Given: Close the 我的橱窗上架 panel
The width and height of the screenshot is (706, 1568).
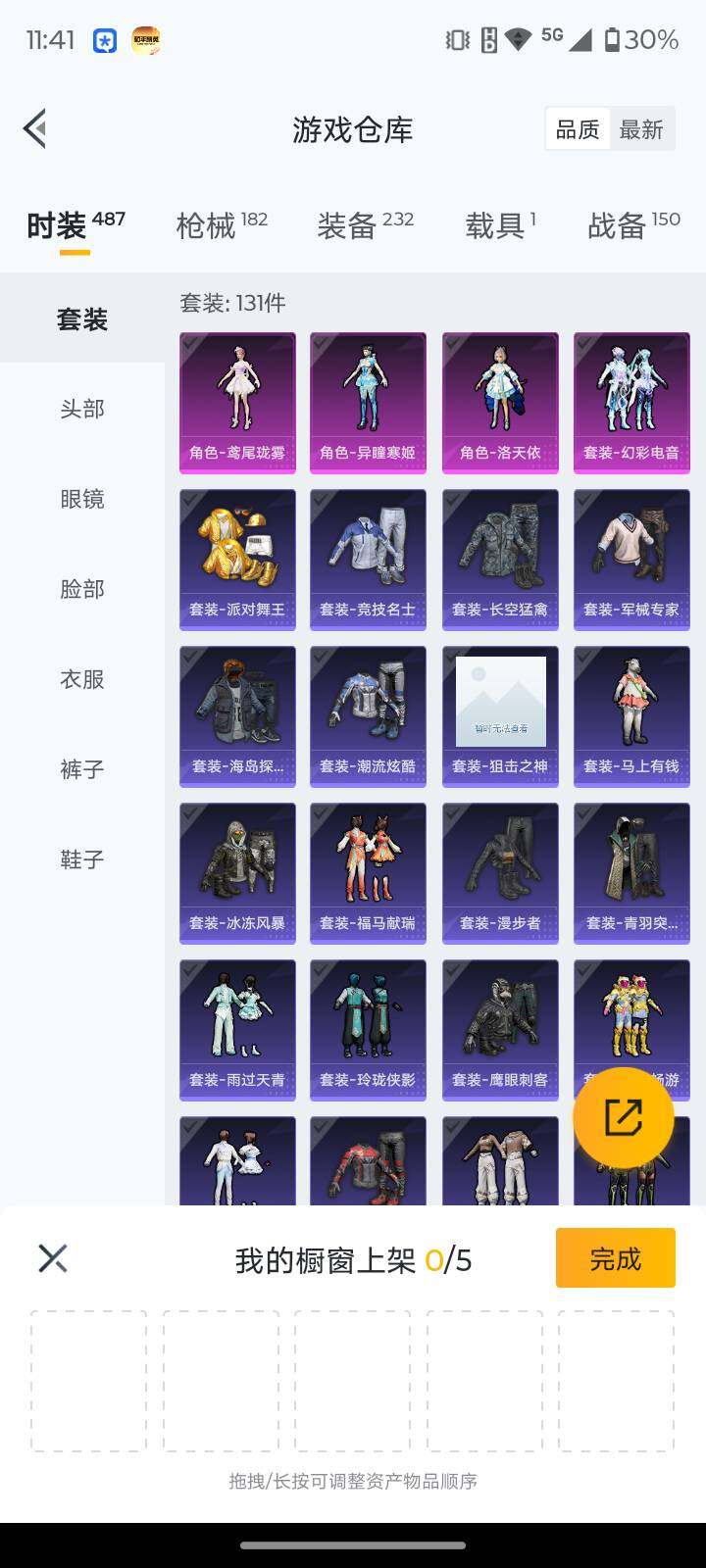Looking at the screenshot, I should 52,1257.
